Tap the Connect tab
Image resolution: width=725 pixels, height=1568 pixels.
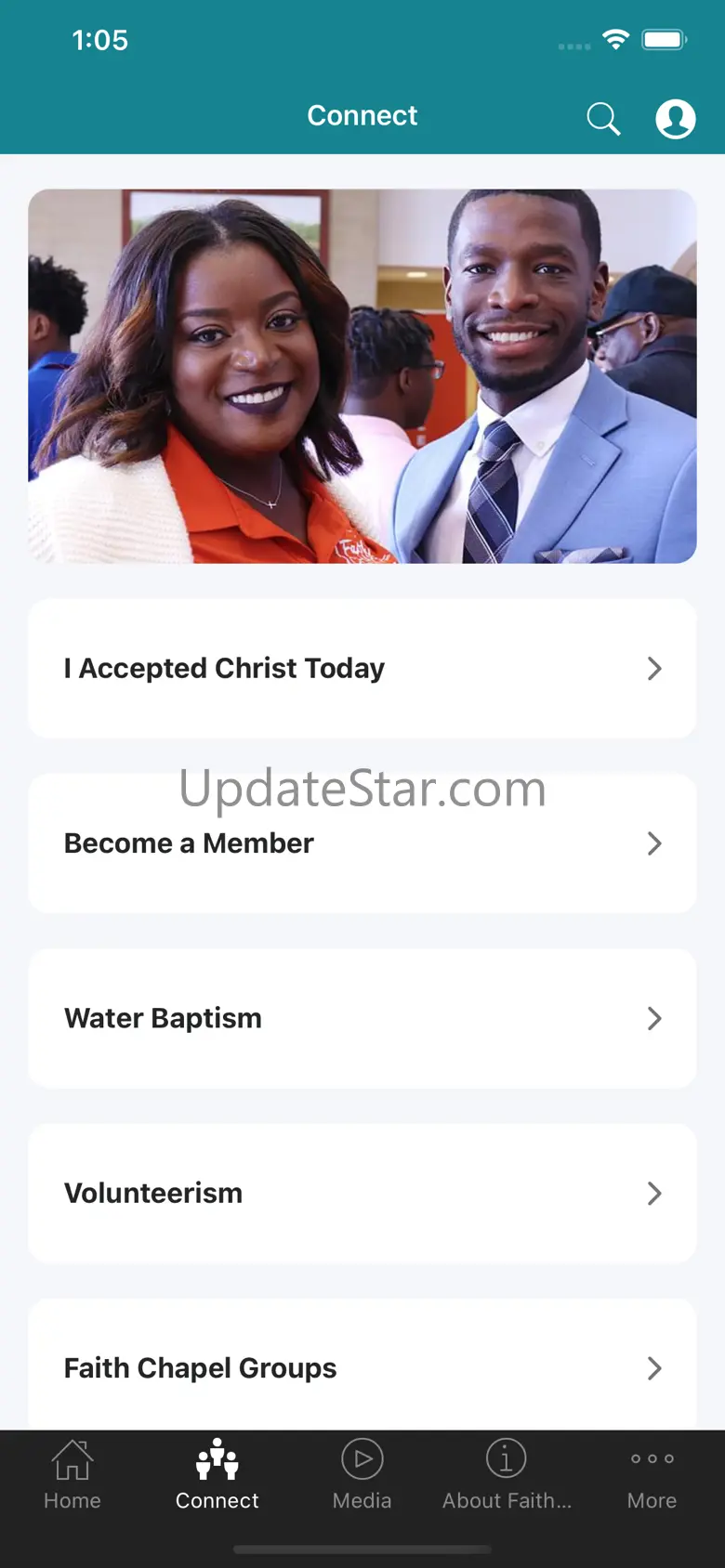click(x=217, y=1475)
